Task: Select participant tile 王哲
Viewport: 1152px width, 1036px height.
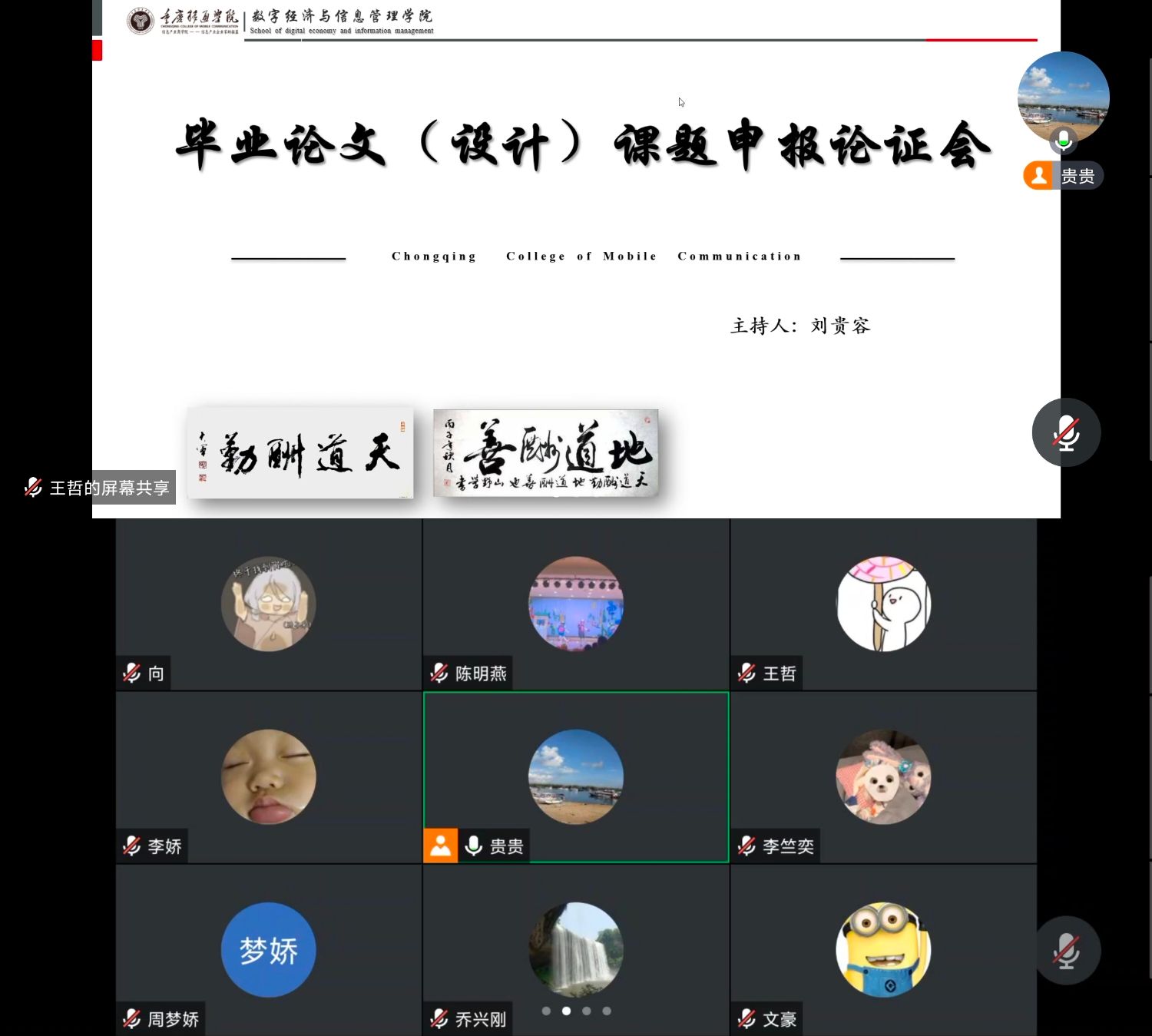Action: pyautogui.click(x=883, y=604)
